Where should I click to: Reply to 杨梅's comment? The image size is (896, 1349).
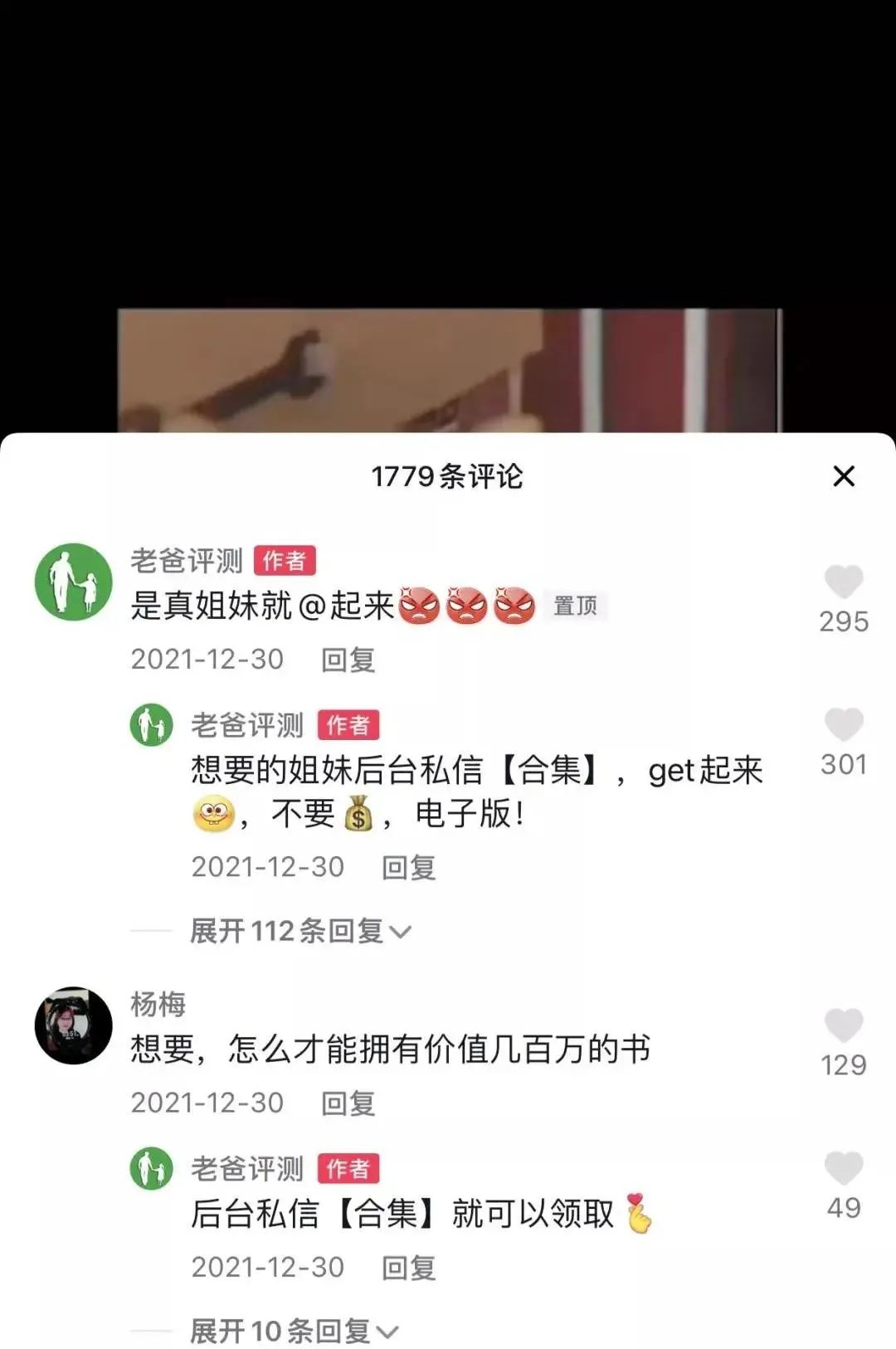click(348, 1103)
